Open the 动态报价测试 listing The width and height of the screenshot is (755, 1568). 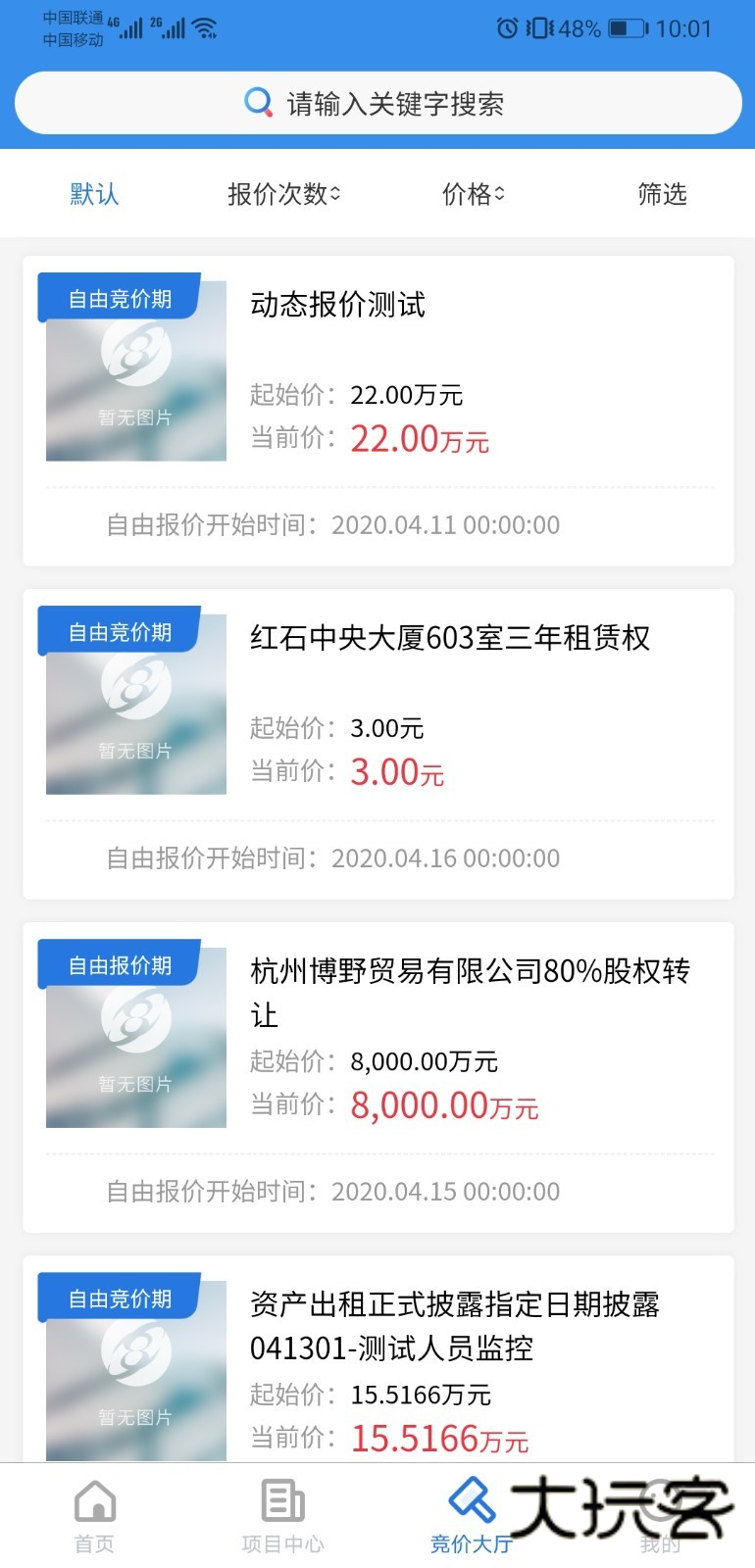[x=378, y=410]
